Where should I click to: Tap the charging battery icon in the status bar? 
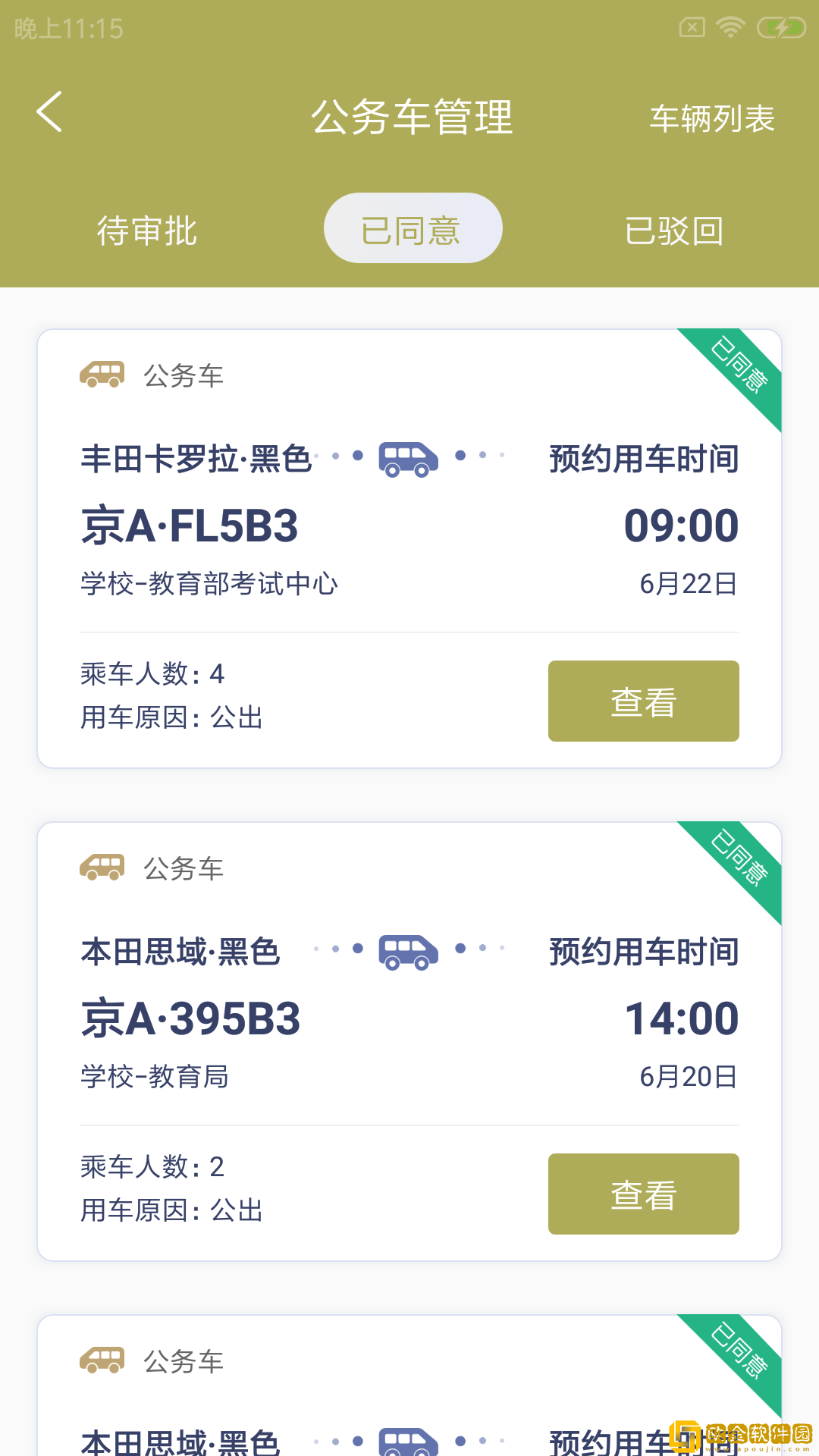782,27
